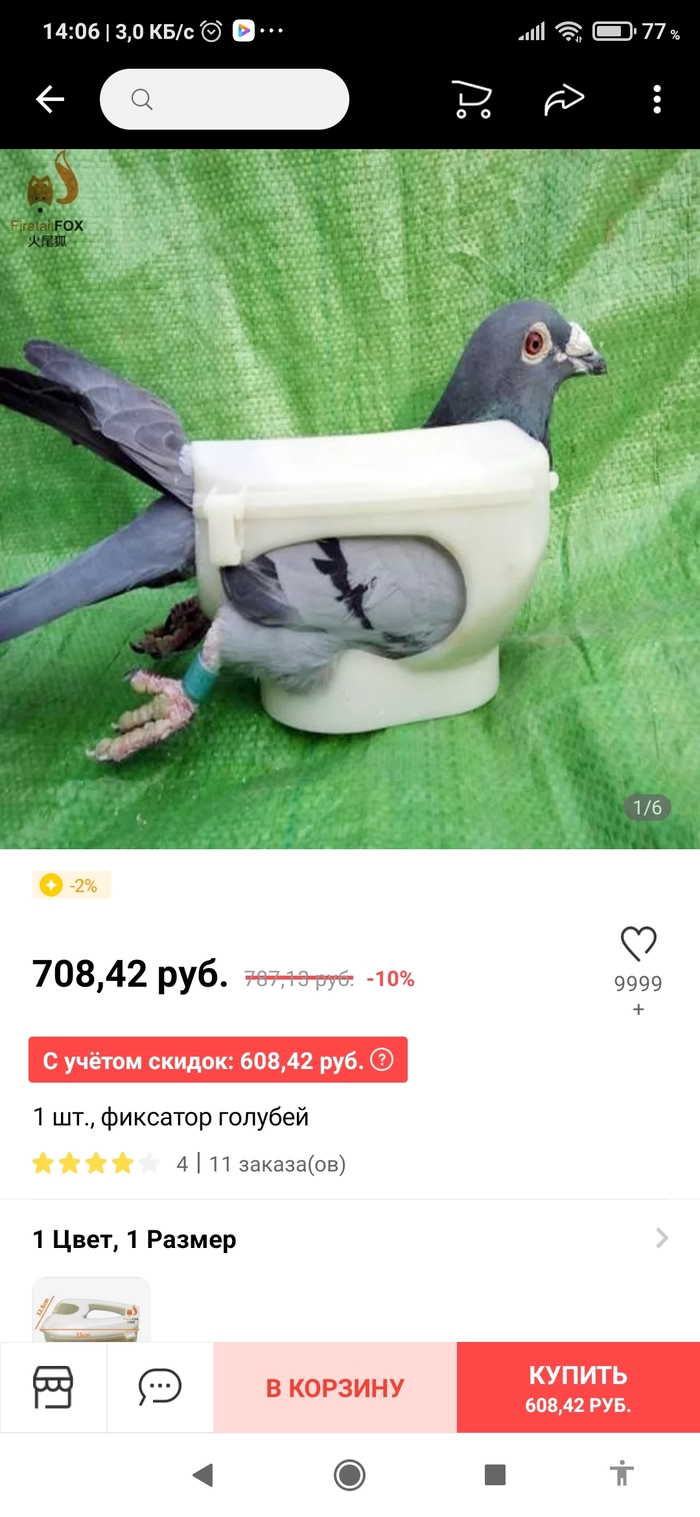The width and height of the screenshot is (700, 1517).
Task: Open the three-dot overflow menu
Action: click(656, 99)
